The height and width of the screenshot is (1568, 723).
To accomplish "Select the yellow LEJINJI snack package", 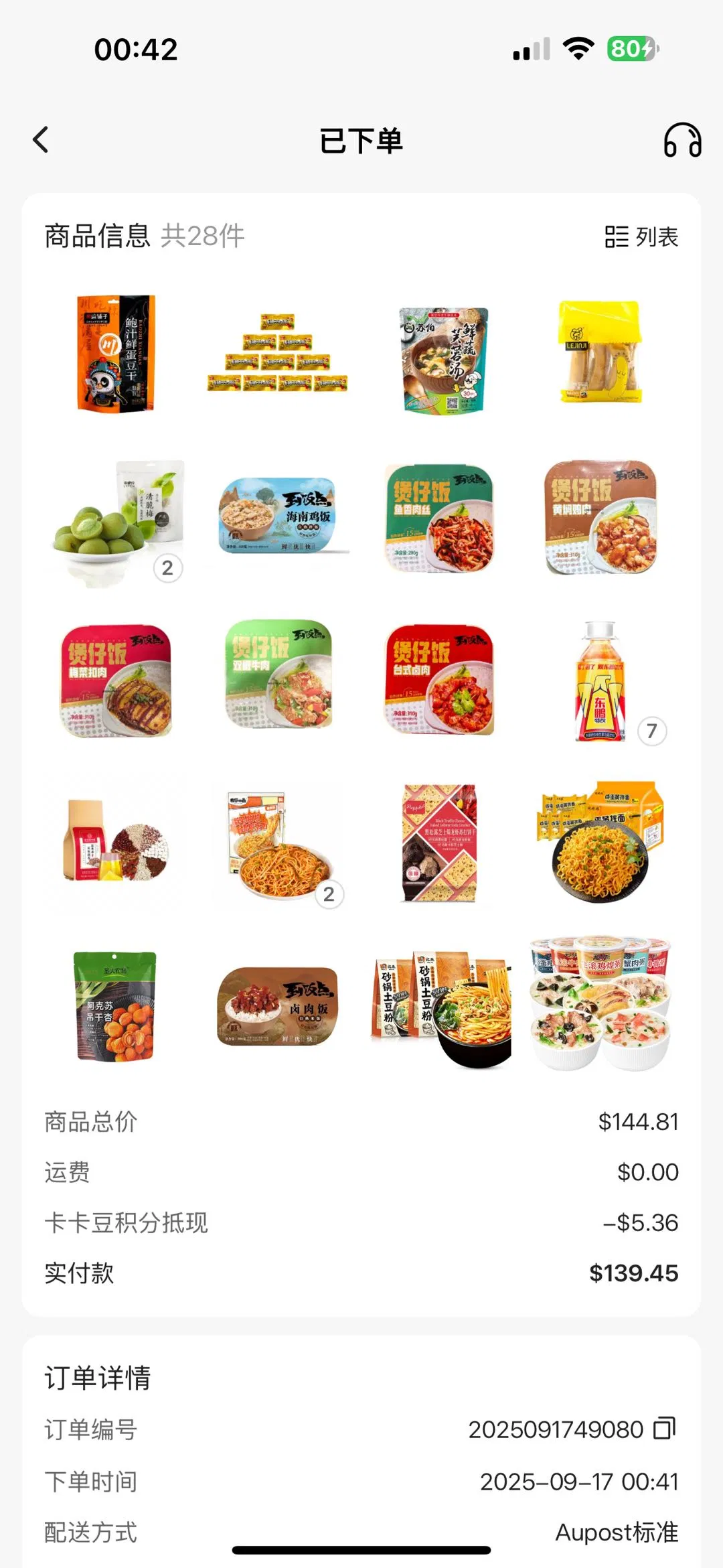I will (x=600, y=354).
